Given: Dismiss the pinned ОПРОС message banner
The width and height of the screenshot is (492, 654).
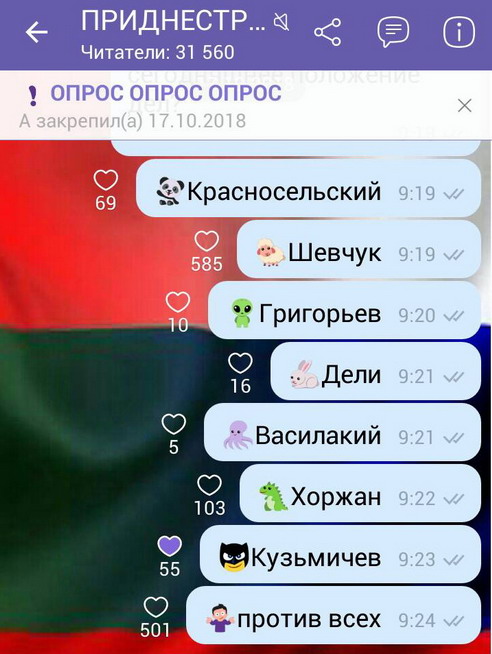Looking at the screenshot, I should point(464,106).
